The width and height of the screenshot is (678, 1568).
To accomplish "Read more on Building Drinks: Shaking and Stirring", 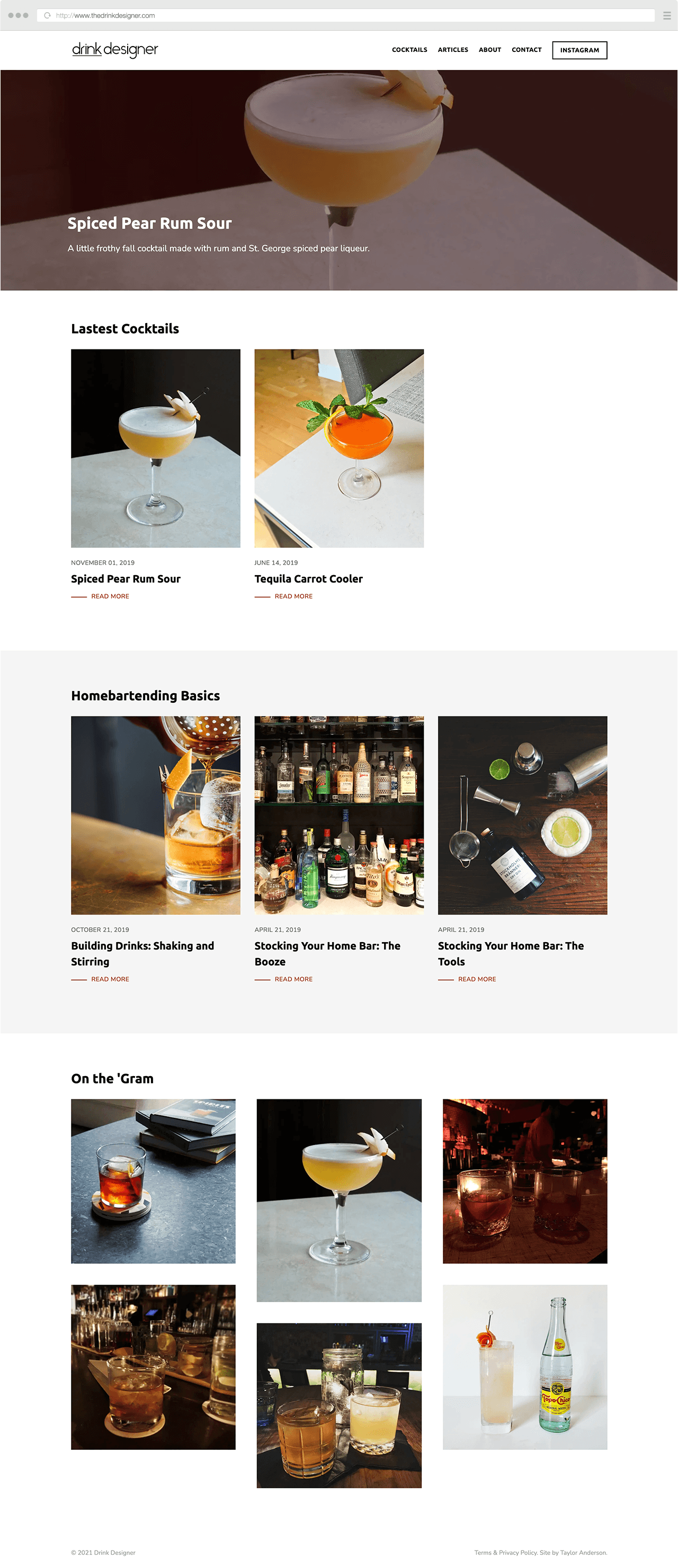I will click(x=110, y=979).
